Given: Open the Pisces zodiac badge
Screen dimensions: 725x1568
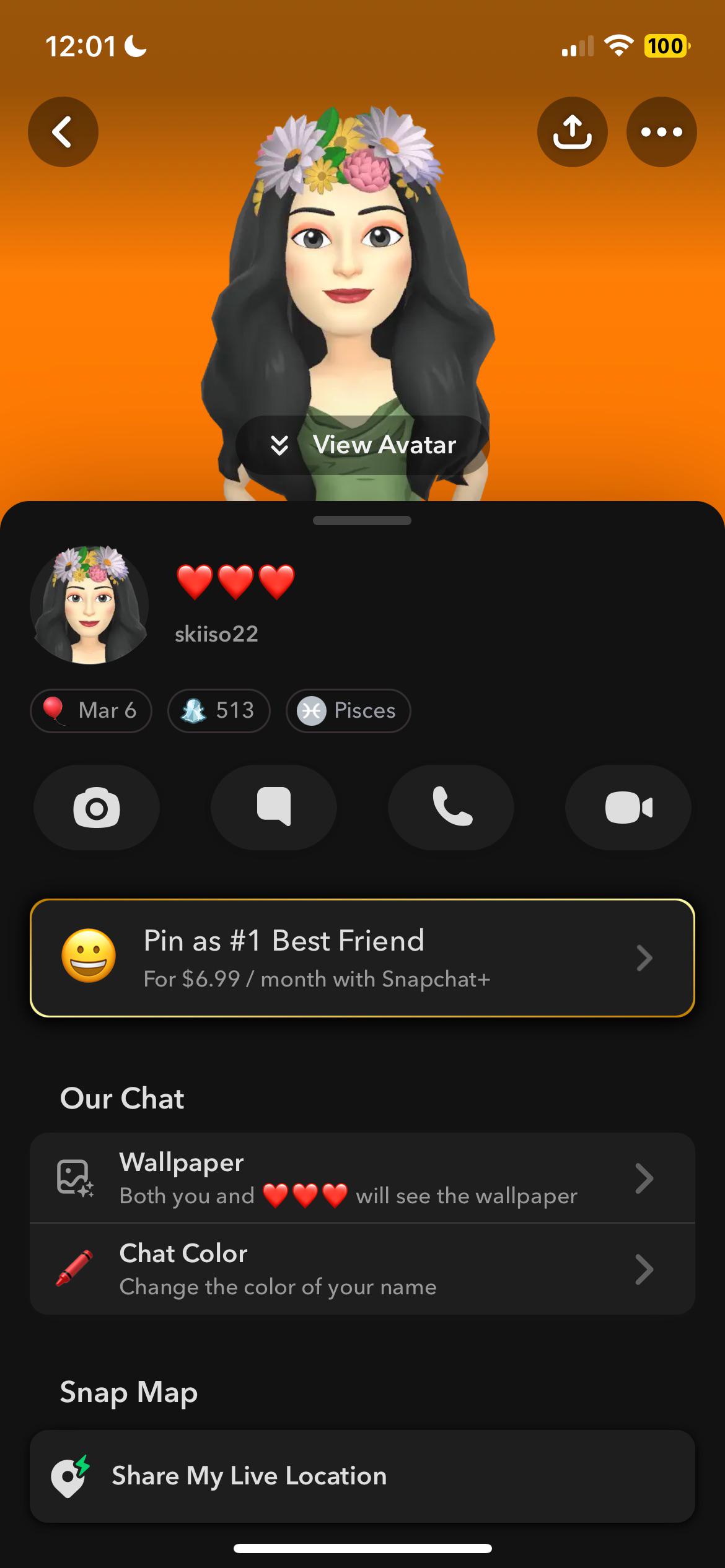Looking at the screenshot, I should (348, 711).
